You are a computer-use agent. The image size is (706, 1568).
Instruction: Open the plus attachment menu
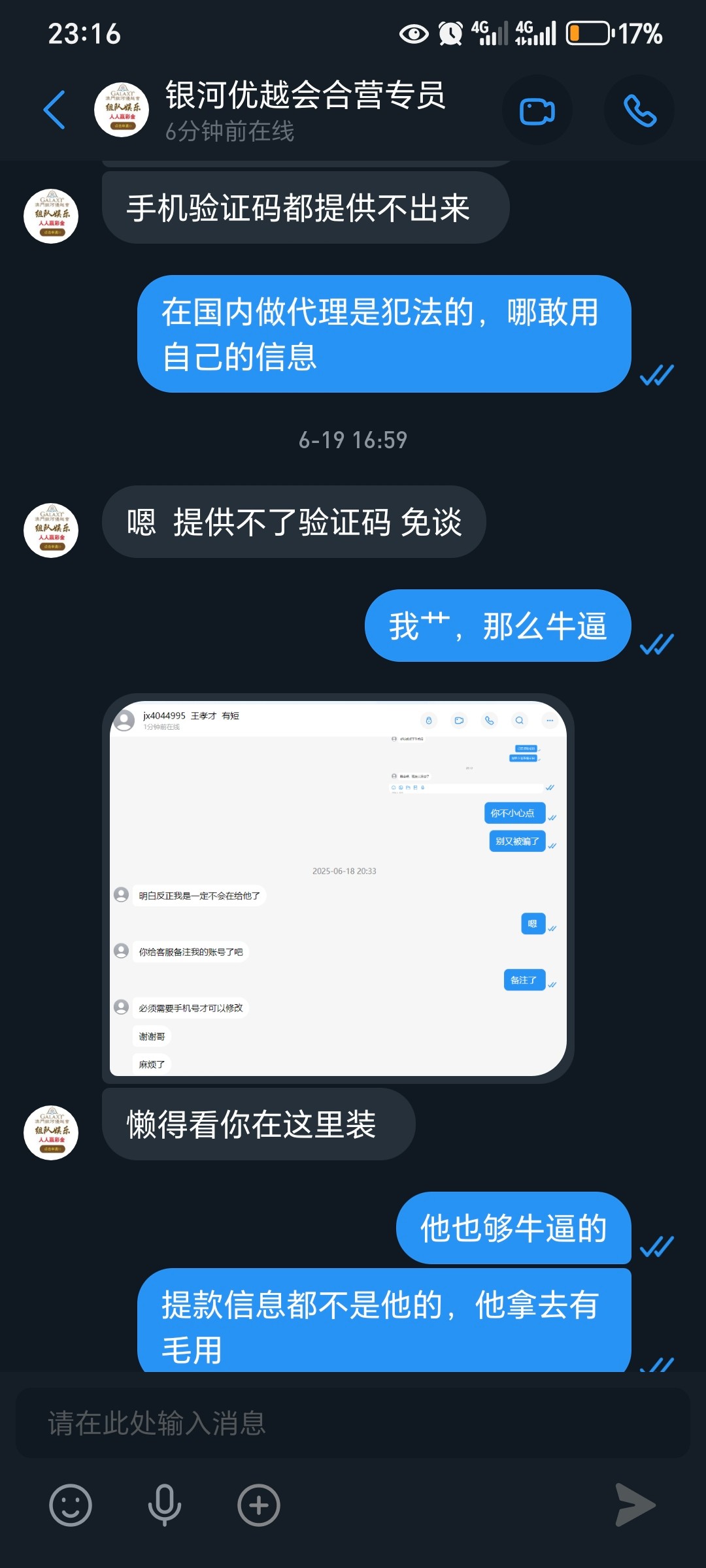[x=258, y=1505]
